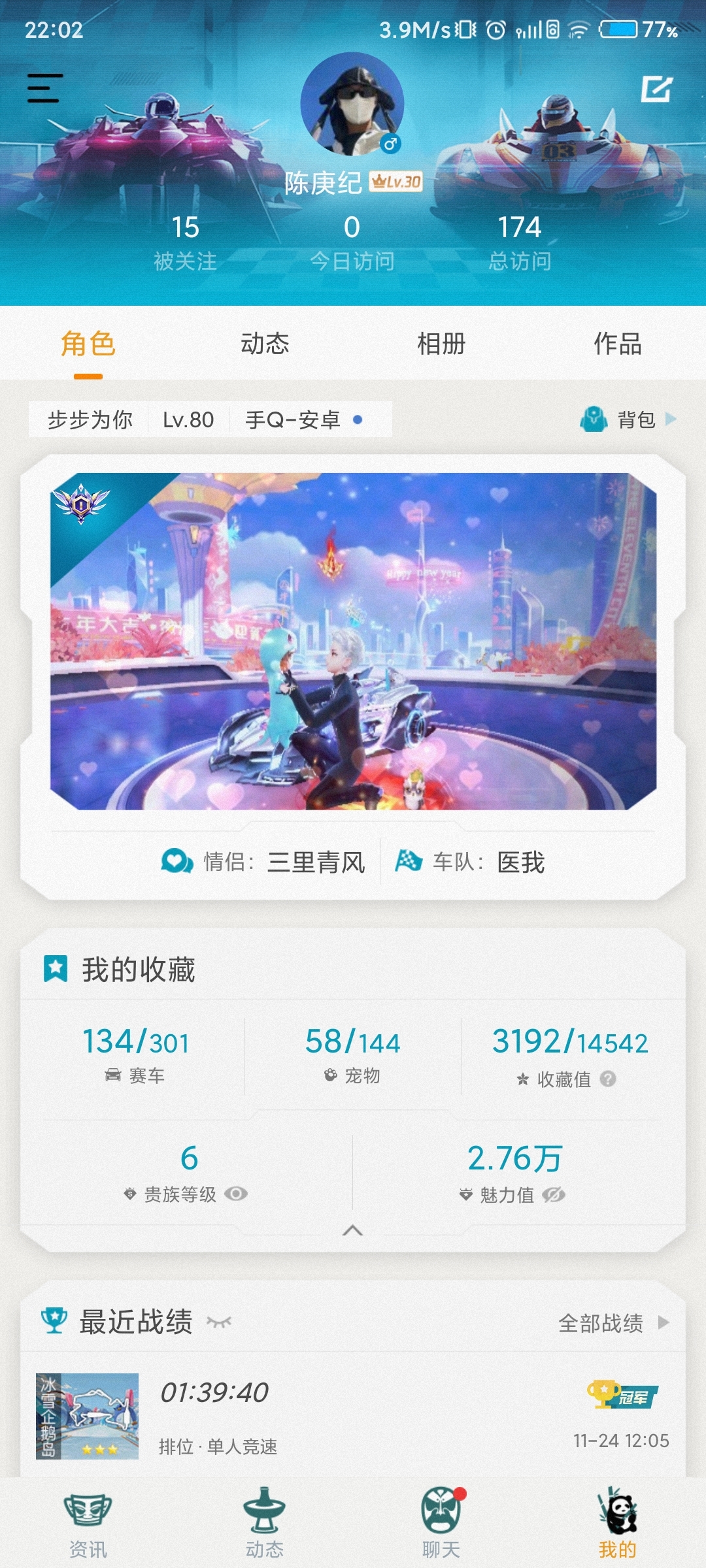Image resolution: width=706 pixels, height=1568 pixels.
Task: Open the character showcase image
Action: [353, 642]
